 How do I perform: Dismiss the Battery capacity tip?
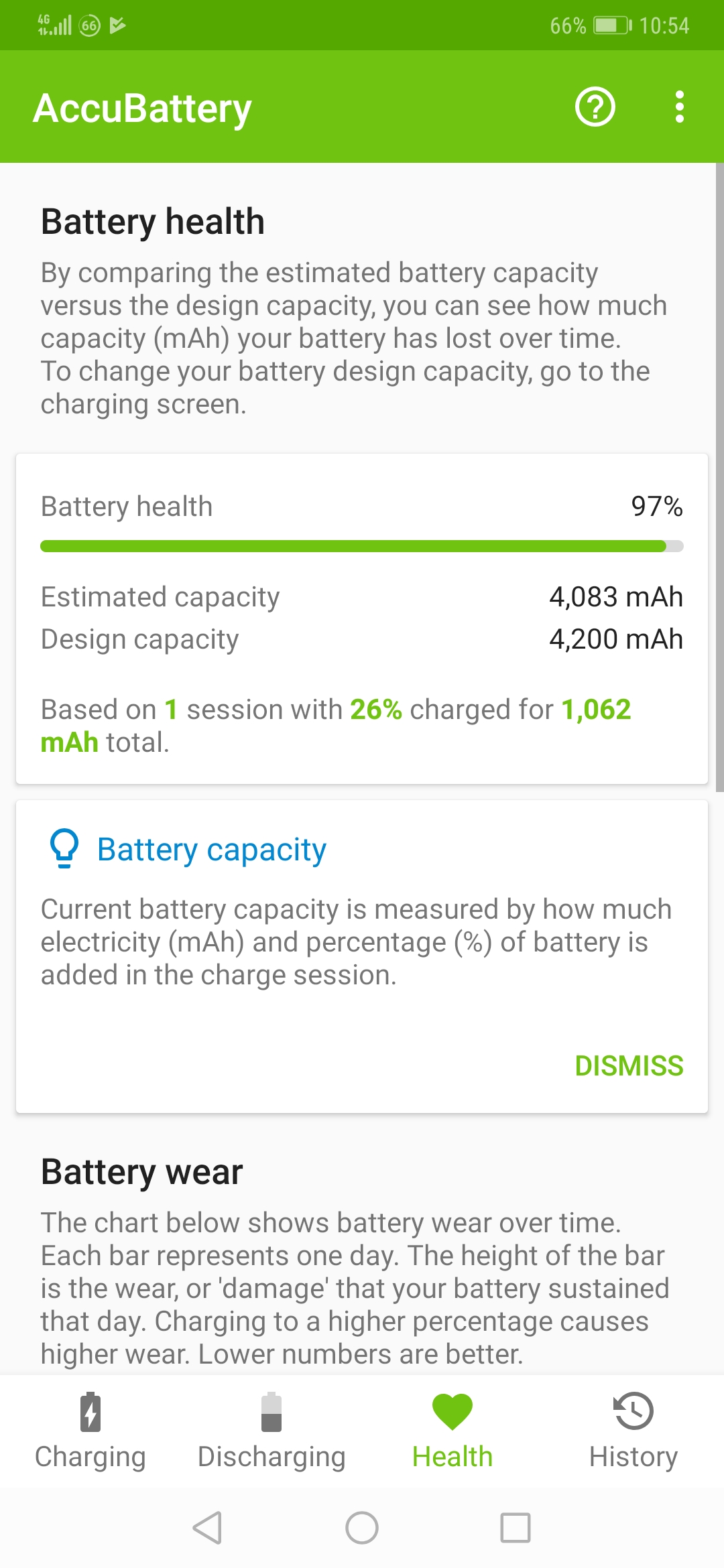pos(628,1065)
